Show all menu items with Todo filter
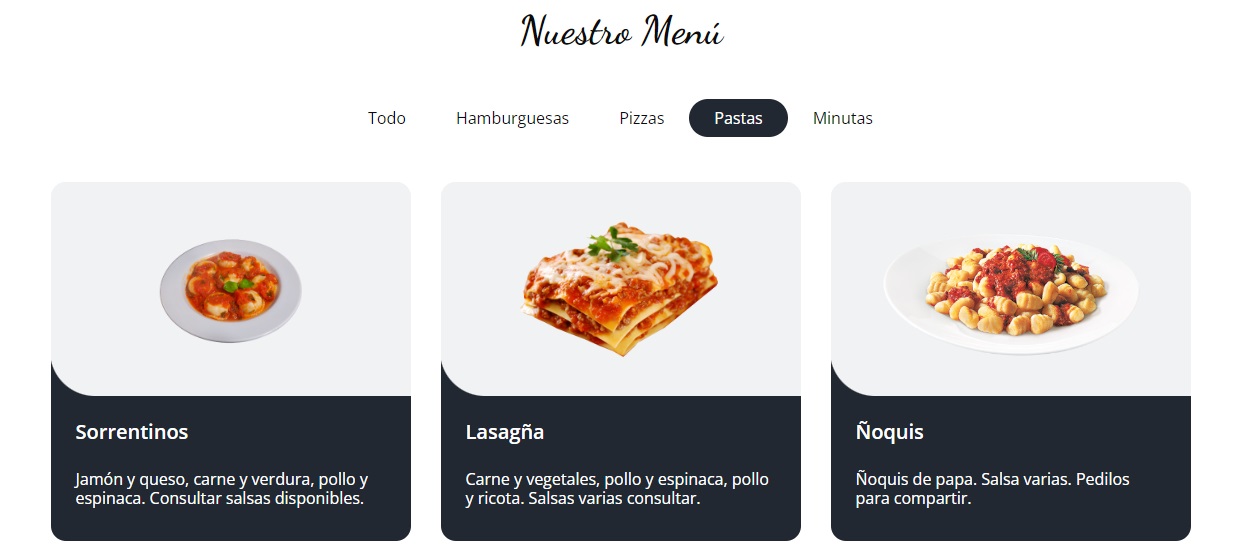 tap(386, 118)
